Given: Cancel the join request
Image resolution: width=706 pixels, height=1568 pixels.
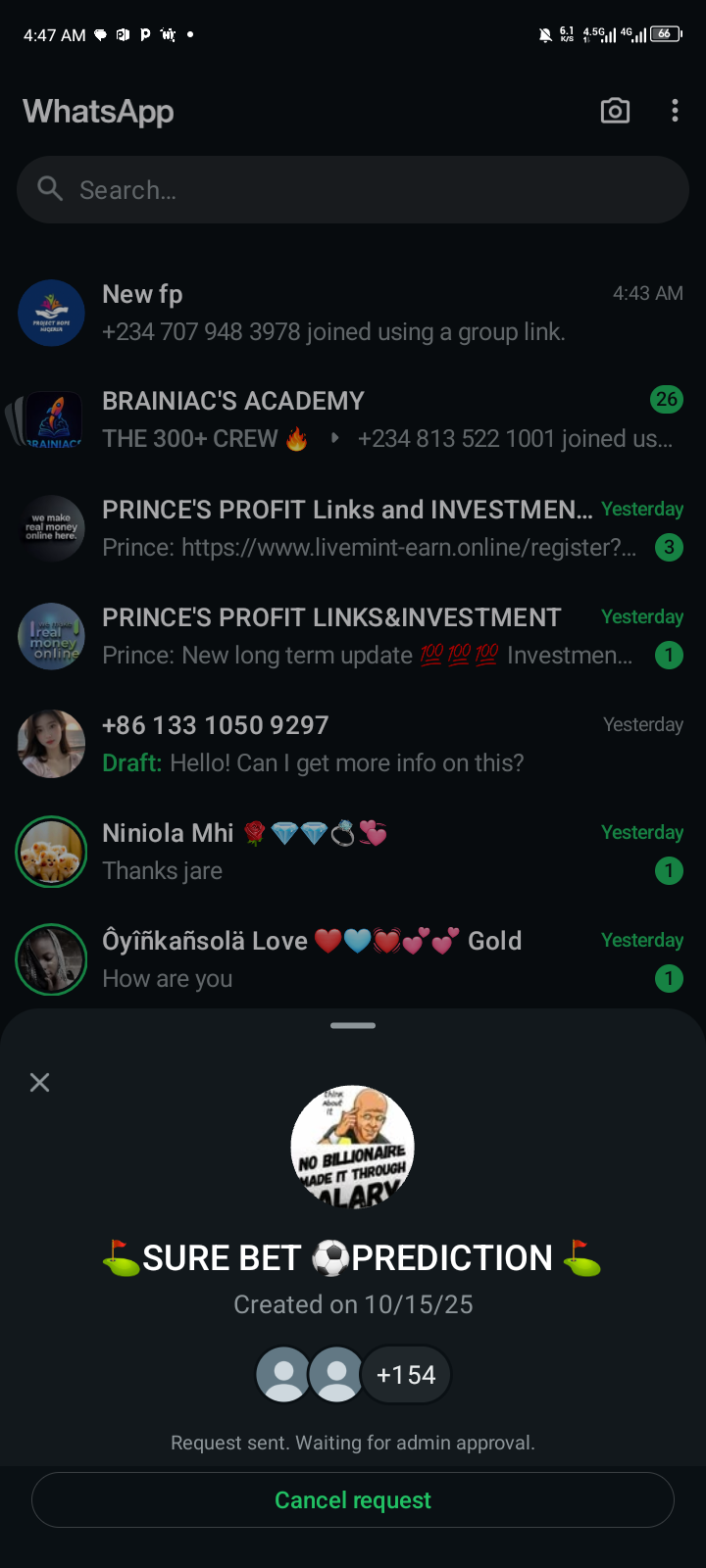Looking at the screenshot, I should pos(353,1500).
